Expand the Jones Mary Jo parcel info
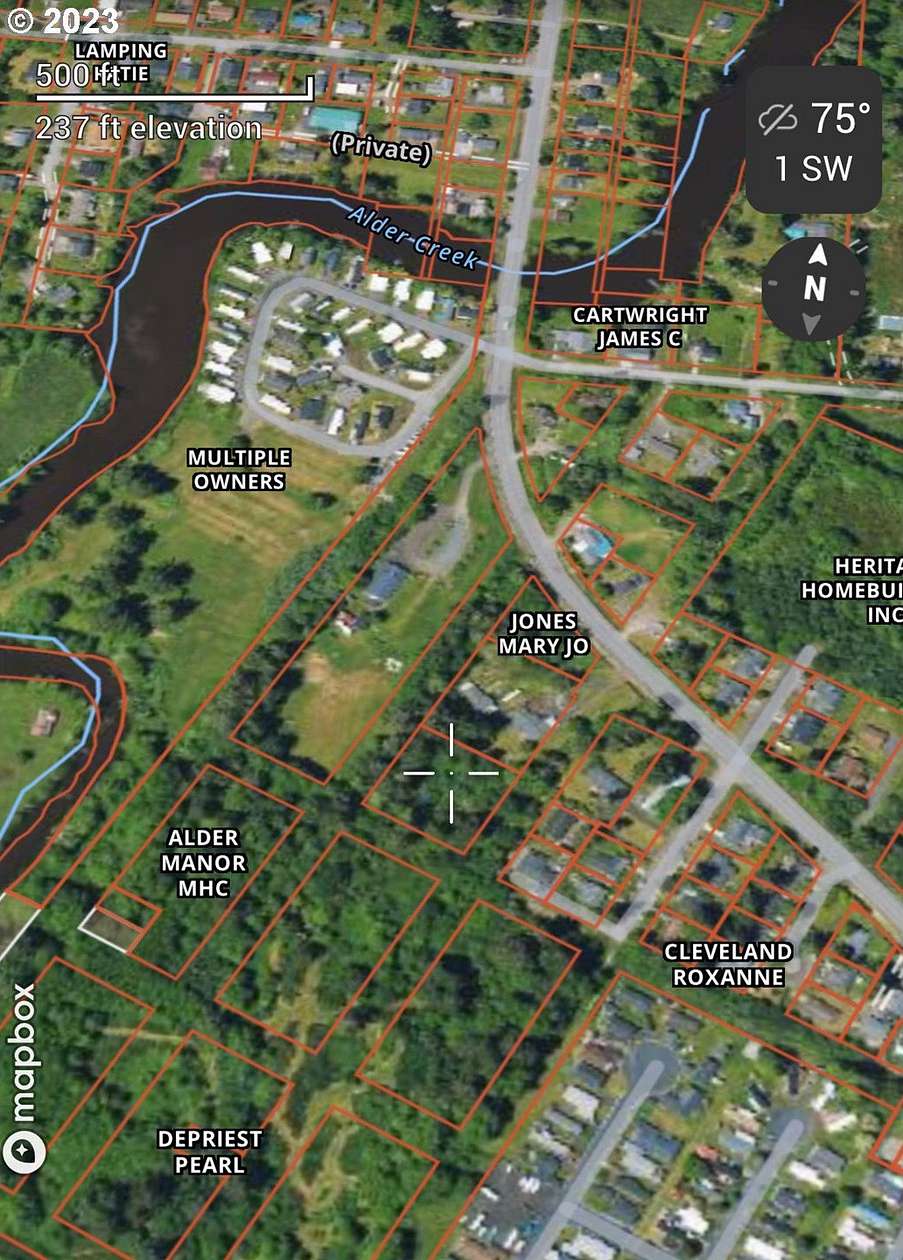This screenshot has height=1260, width=903. (542, 633)
